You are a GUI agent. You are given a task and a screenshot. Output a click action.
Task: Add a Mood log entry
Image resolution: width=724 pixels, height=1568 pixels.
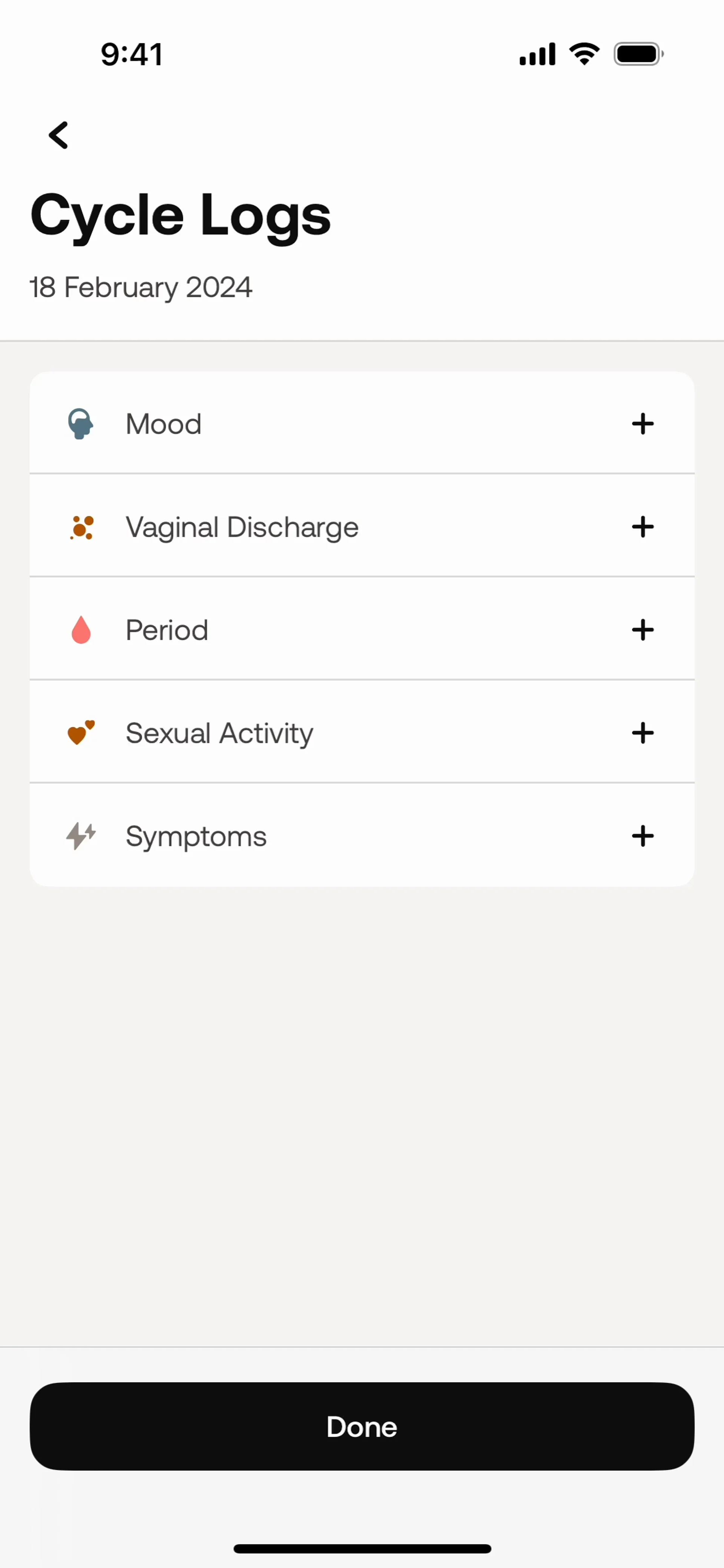pyautogui.click(x=643, y=424)
